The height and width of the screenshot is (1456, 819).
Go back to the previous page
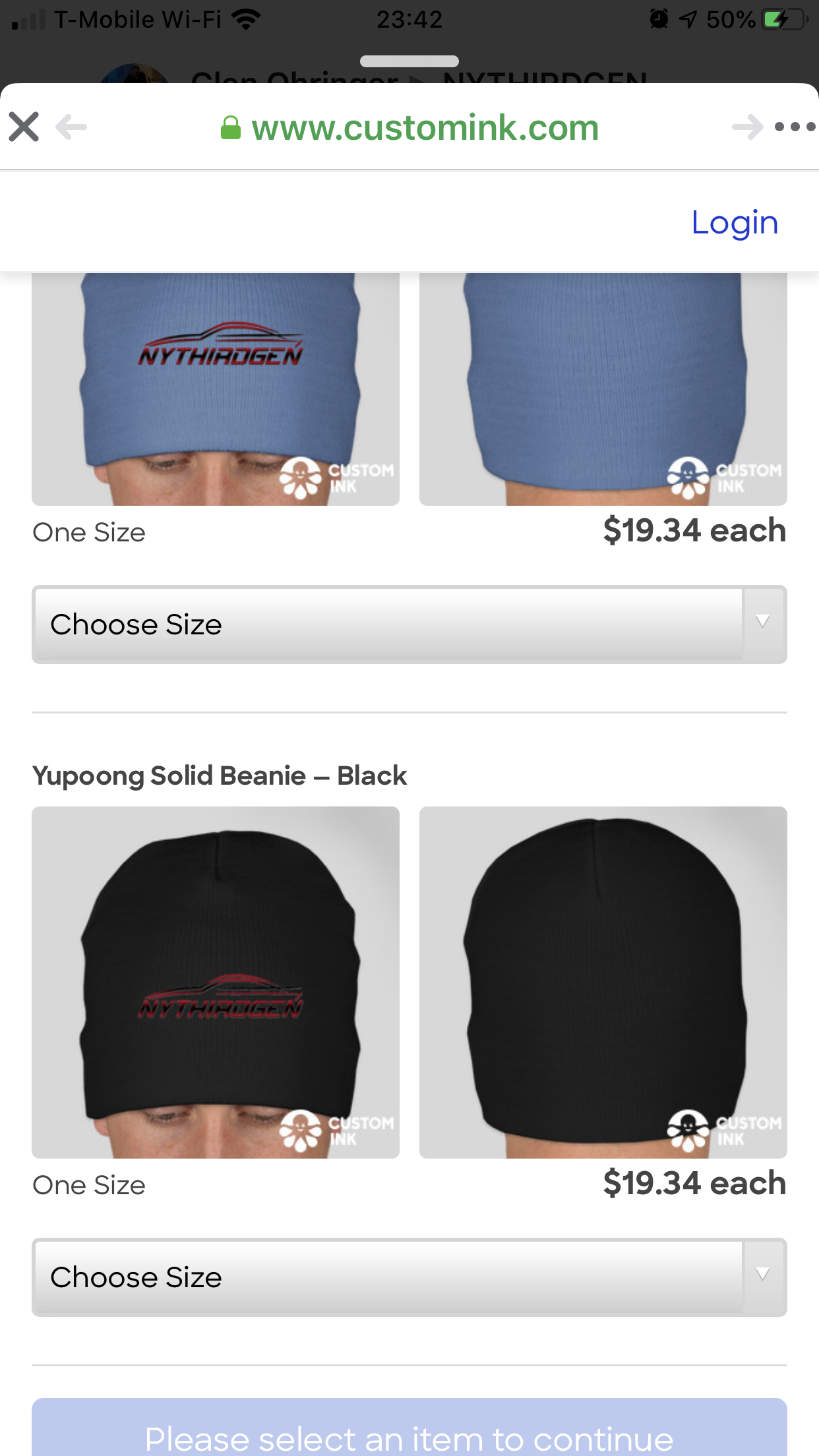point(71,127)
